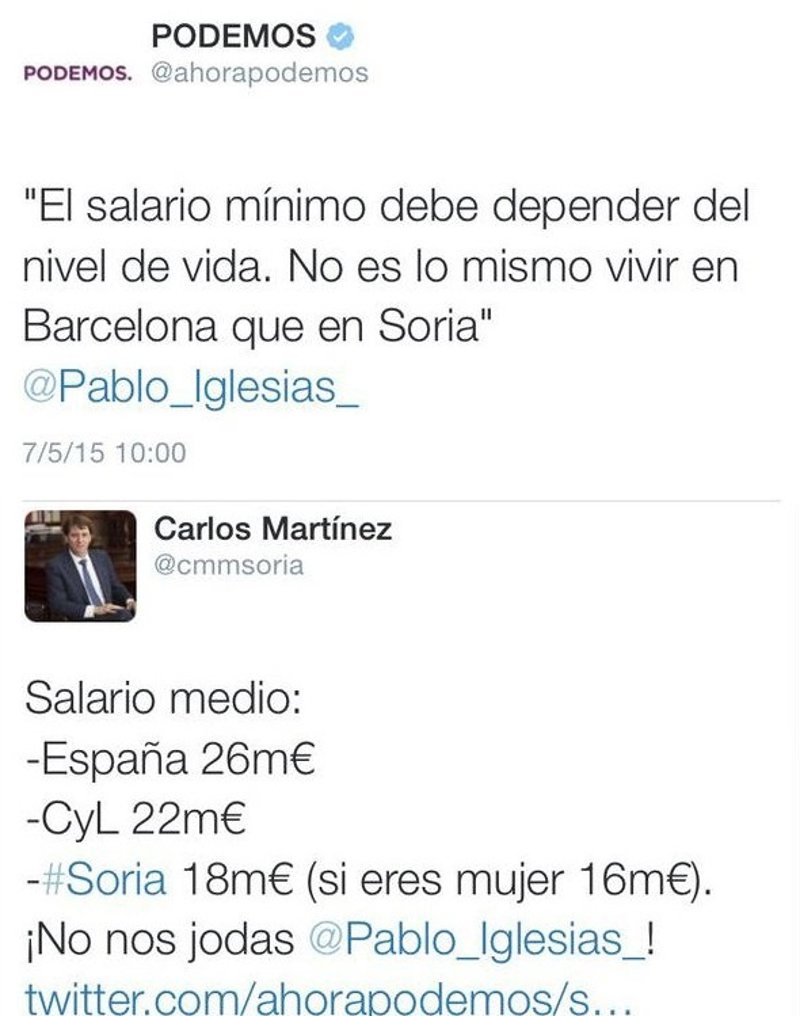Open the PODEMOS profile avatar
The height and width of the screenshot is (1016, 800).
coord(78,75)
